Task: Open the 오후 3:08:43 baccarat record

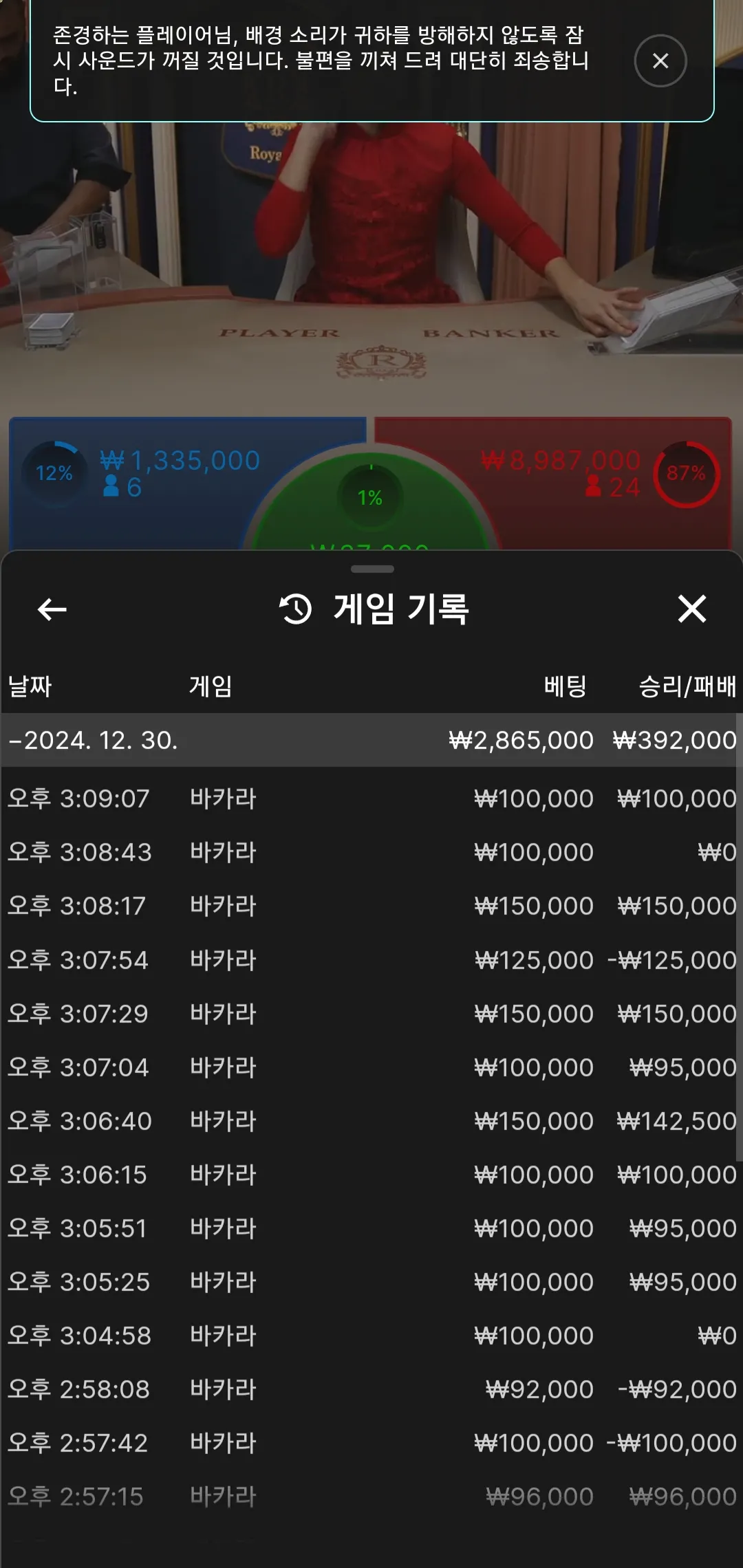Action: [371, 853]
